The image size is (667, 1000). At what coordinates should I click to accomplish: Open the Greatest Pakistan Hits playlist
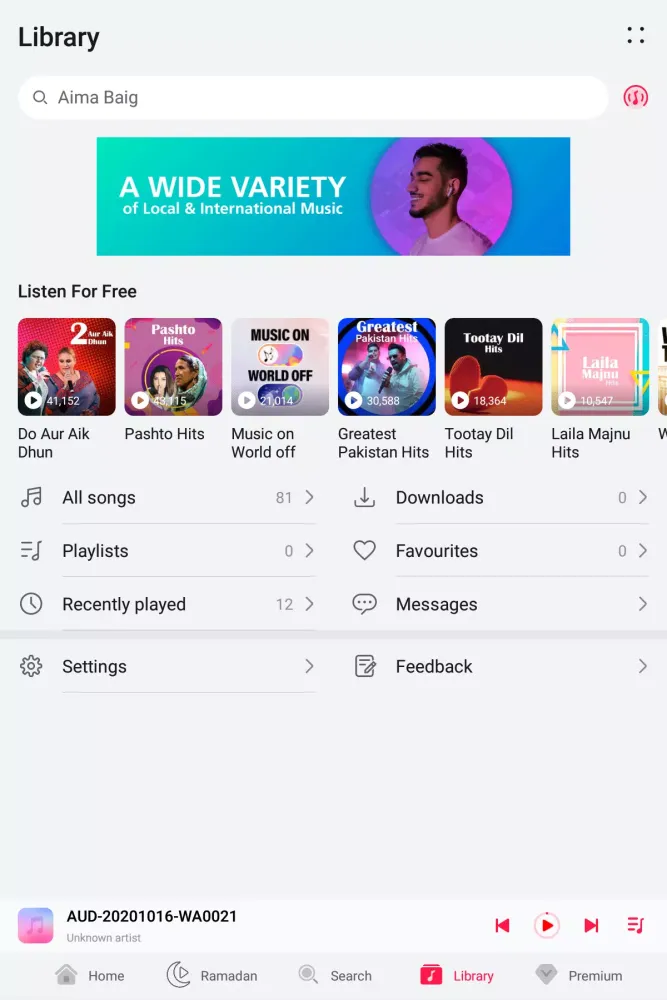point(386,367)
